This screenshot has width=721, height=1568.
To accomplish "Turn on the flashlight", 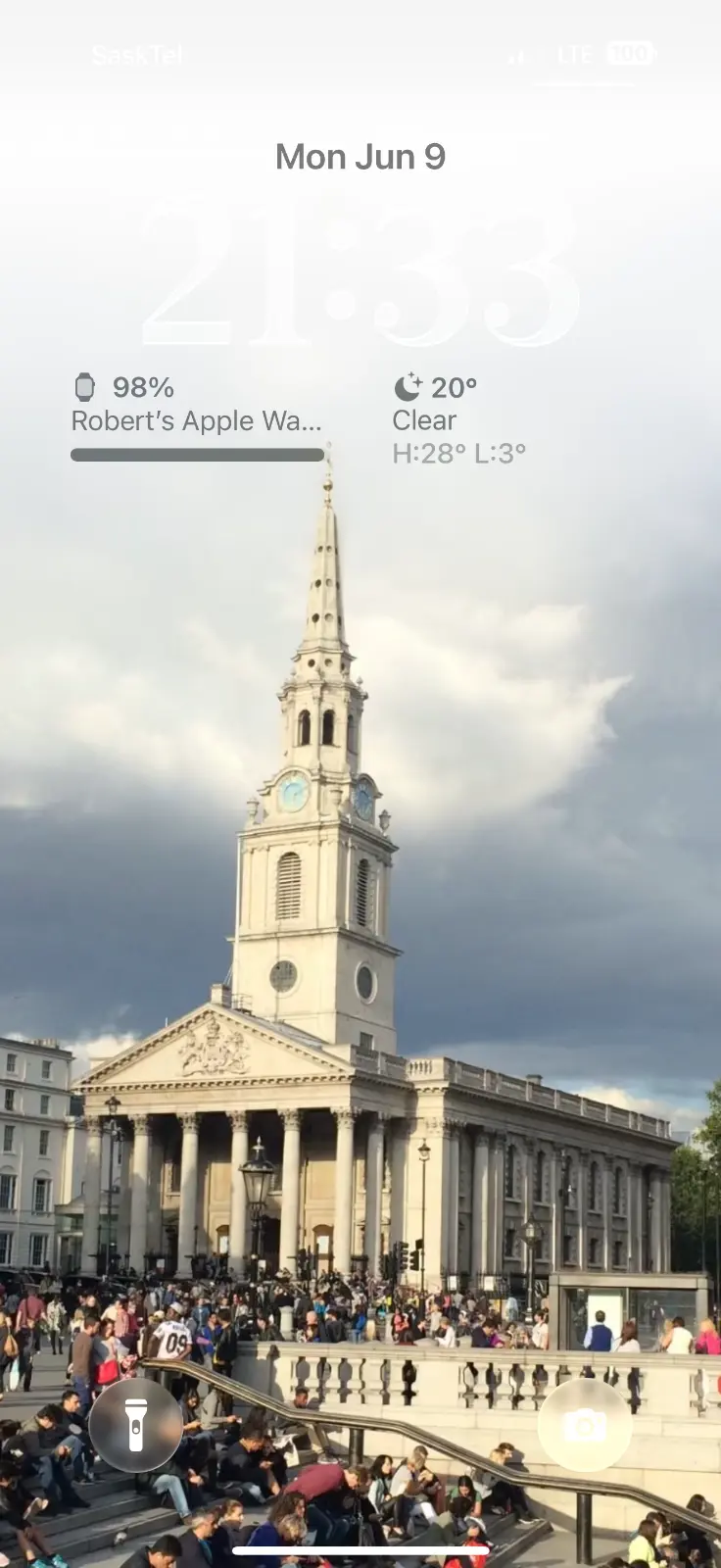I will (x=135, y=1424).
